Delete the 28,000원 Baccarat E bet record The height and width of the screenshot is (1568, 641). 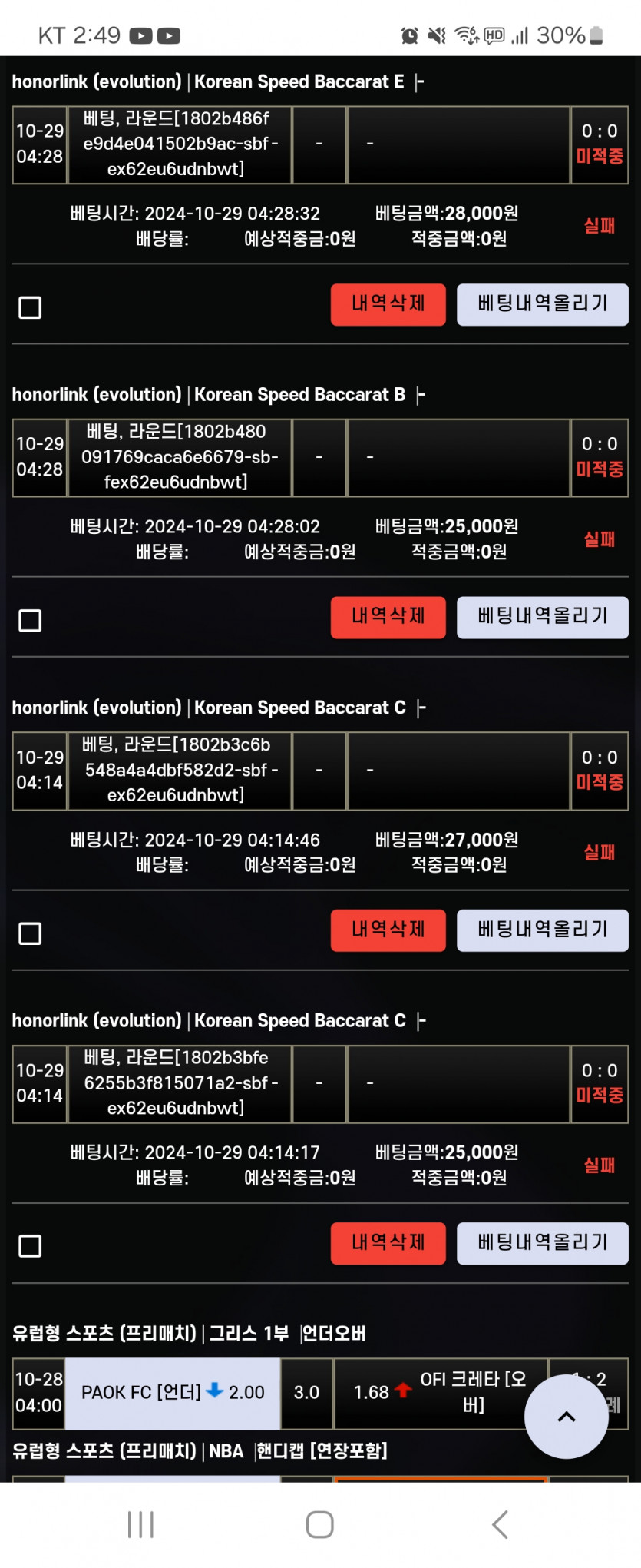[388, 304]
